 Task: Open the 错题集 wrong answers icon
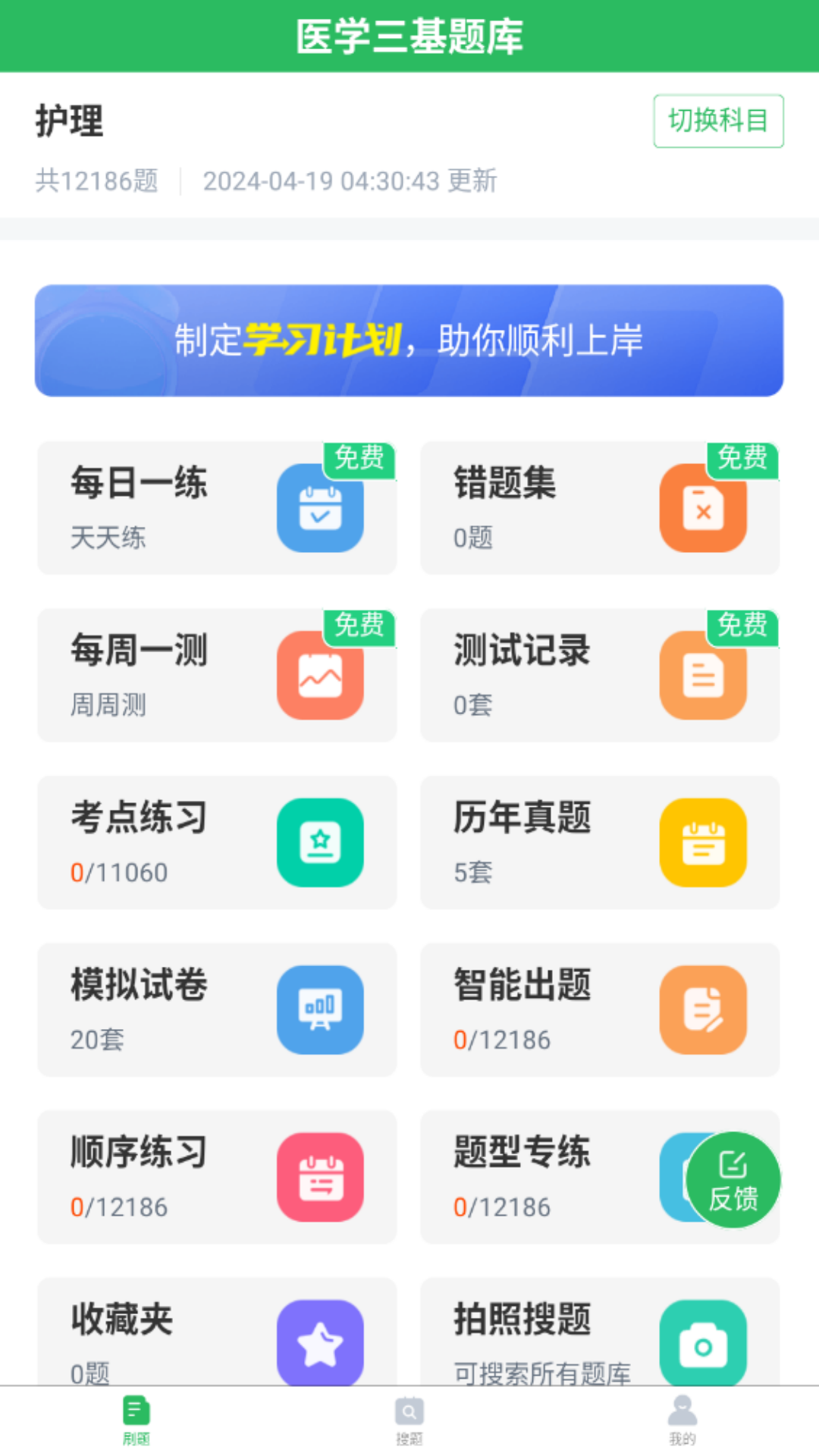click(x=703, y=508)
